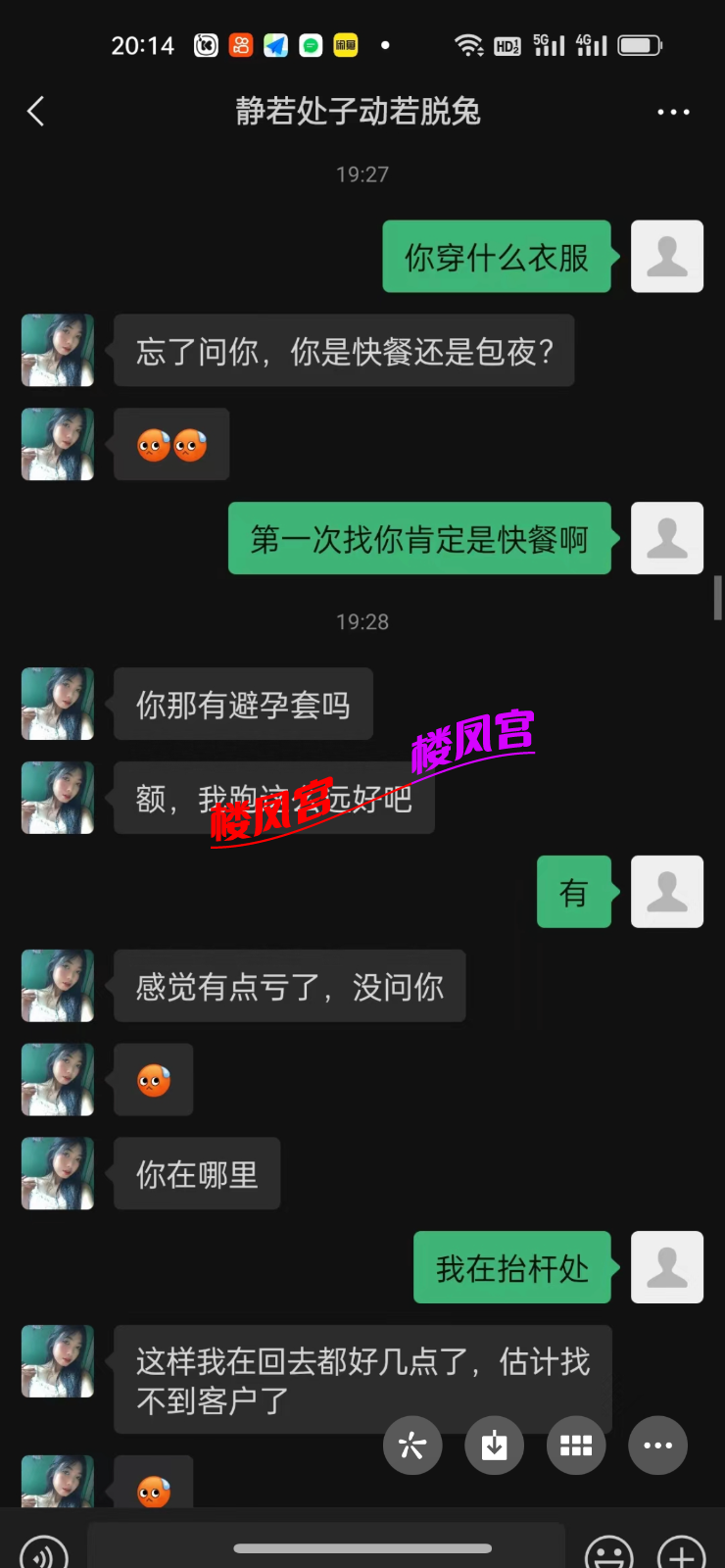Tap the floating sparkle icon
Image resolution: width=725 pixels, height=1568 pixels.
[412, 1445]
